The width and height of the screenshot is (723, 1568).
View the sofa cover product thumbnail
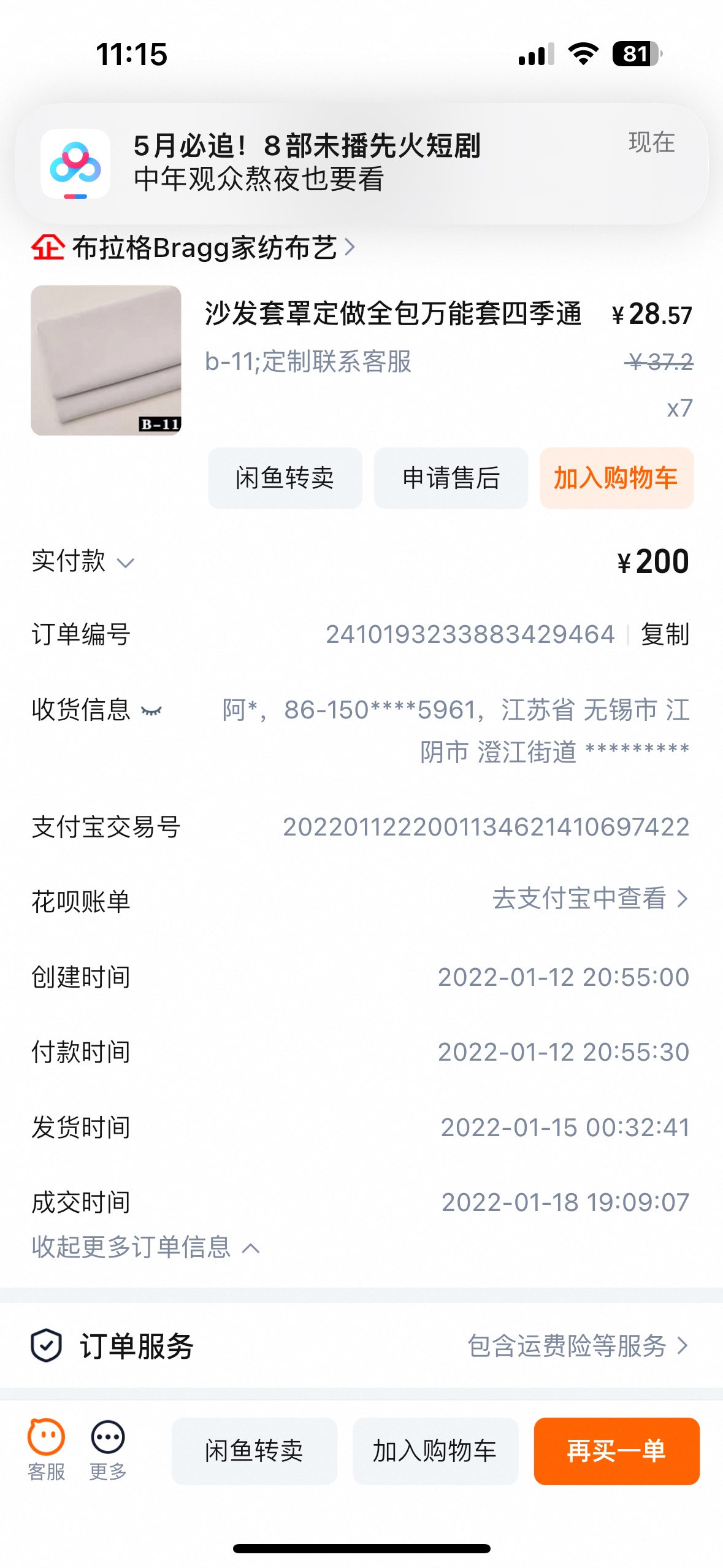tap(106, 360)
